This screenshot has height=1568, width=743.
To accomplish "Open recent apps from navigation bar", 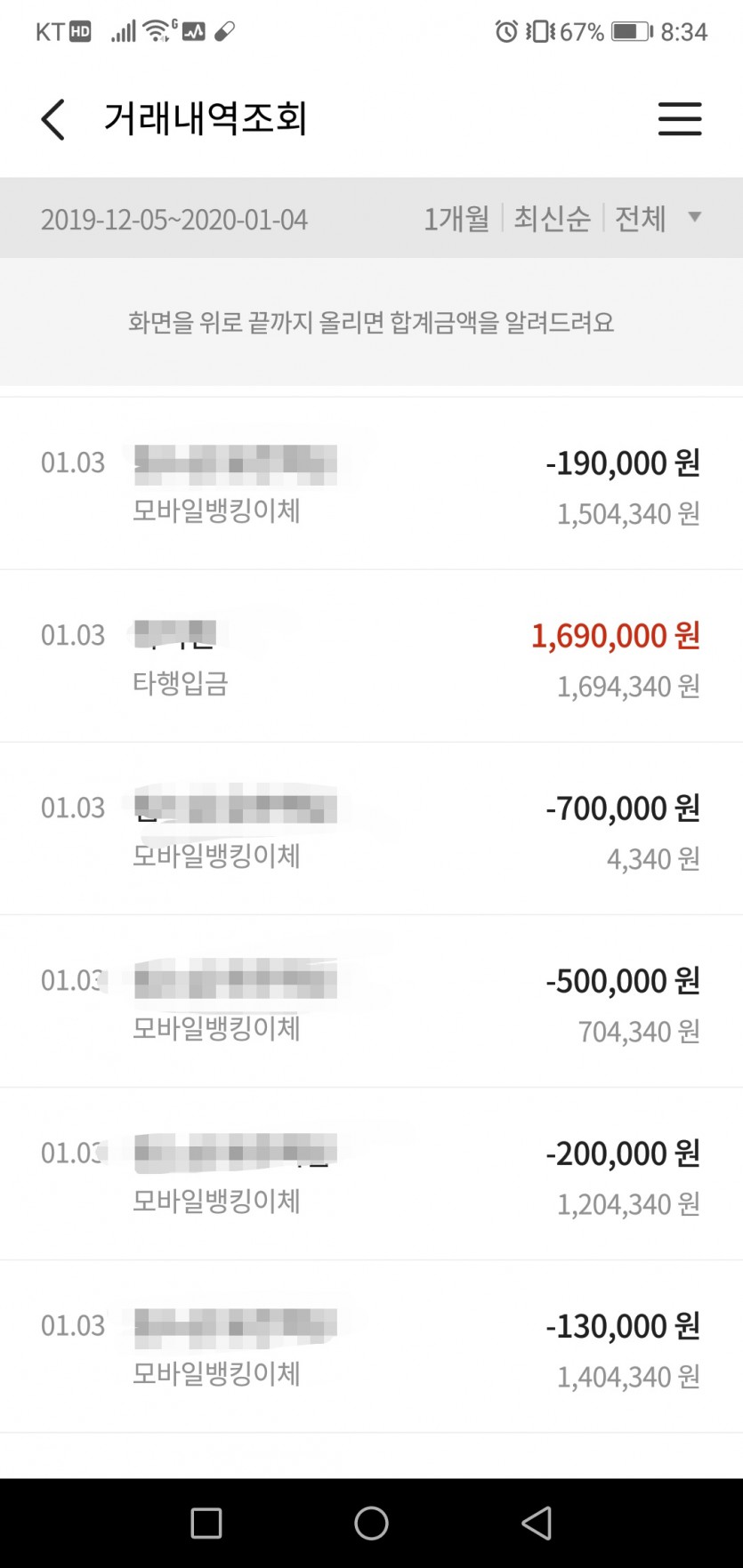I will [x=206, y=1524].
